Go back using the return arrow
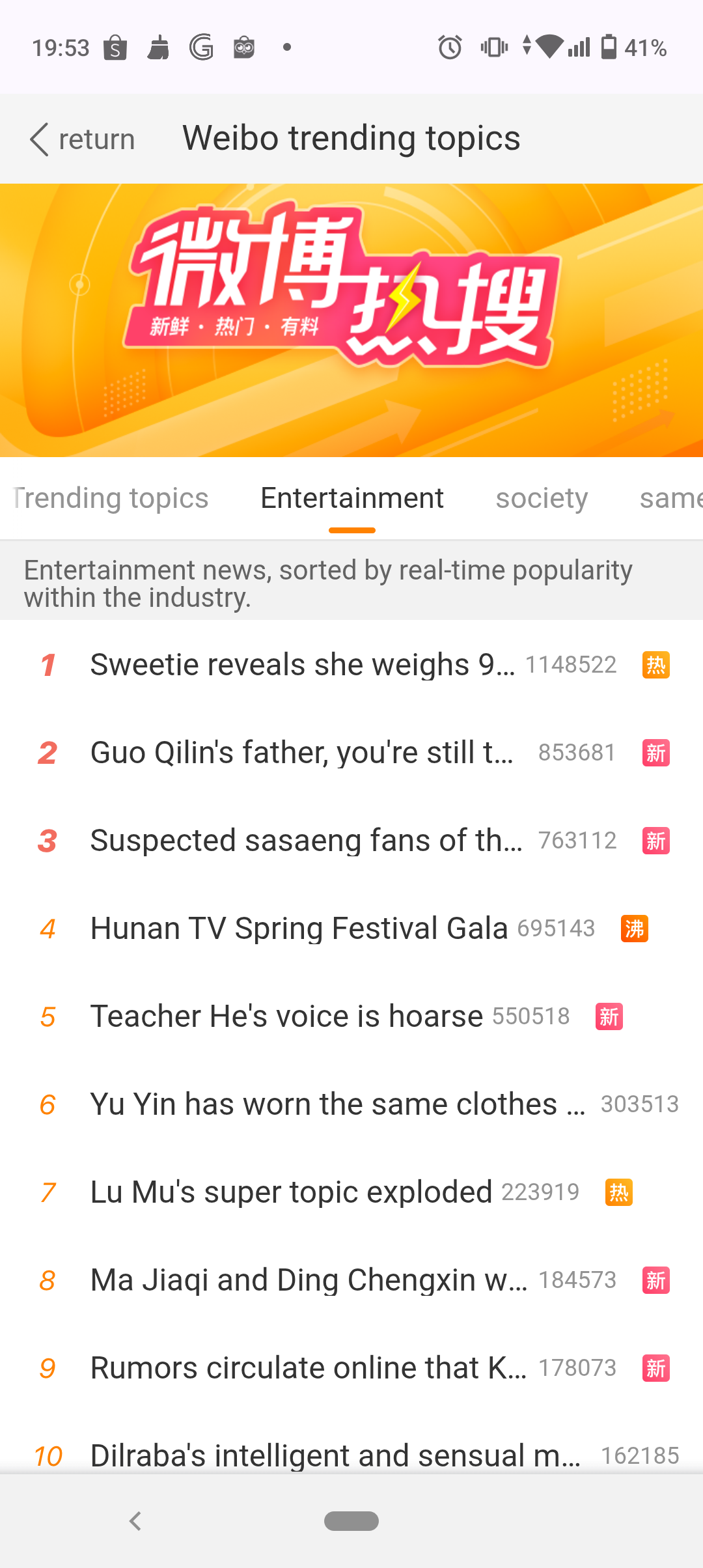Screen dimensions: 703x1568 40,139
